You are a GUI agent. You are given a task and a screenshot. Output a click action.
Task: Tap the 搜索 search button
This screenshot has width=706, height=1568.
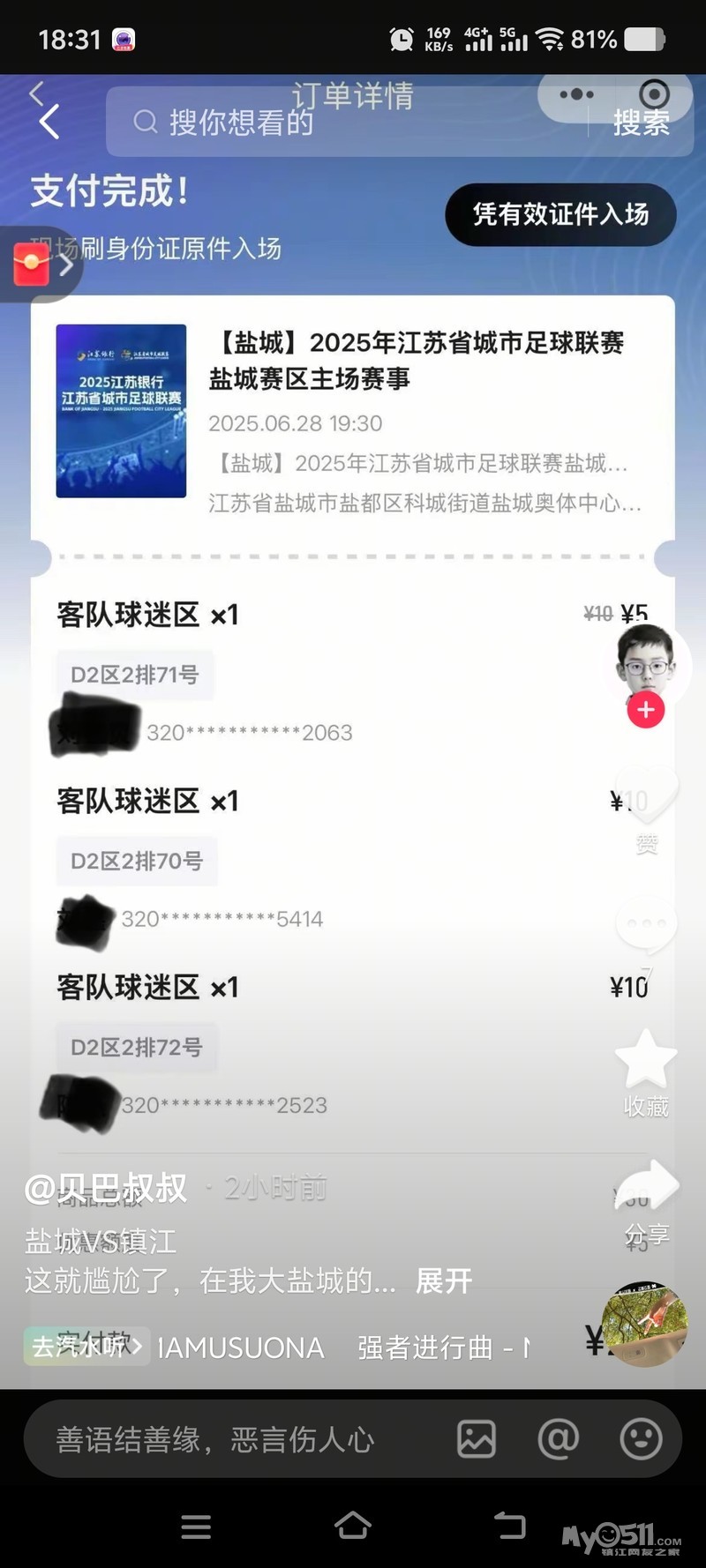(641, 122)
